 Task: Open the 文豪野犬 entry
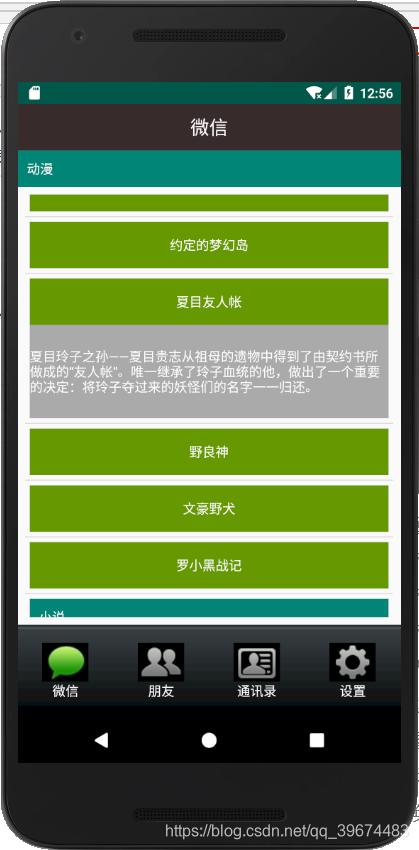[209, 508]
